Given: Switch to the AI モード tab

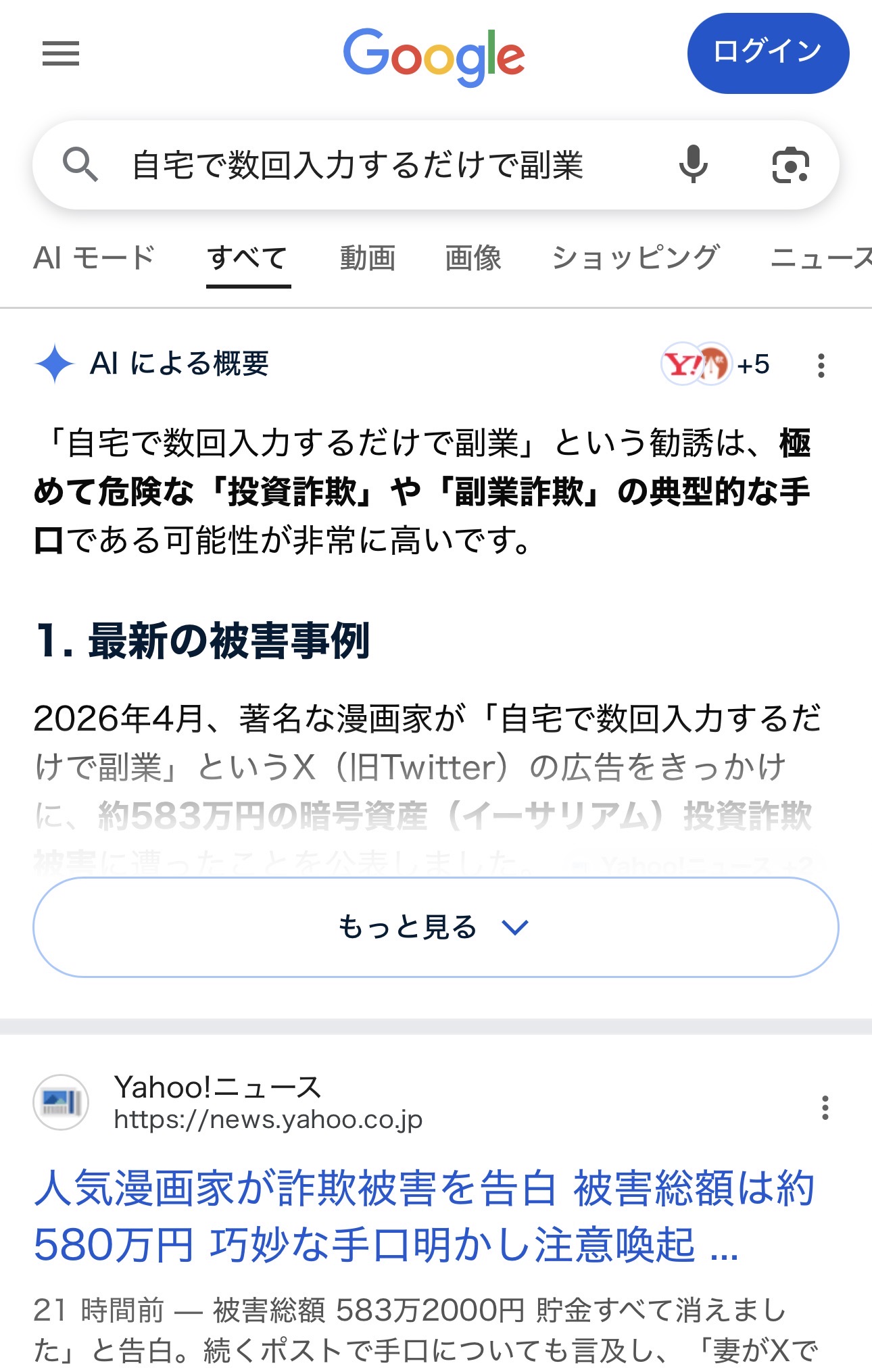Looking at the screenshot, I should pos(94,258).
